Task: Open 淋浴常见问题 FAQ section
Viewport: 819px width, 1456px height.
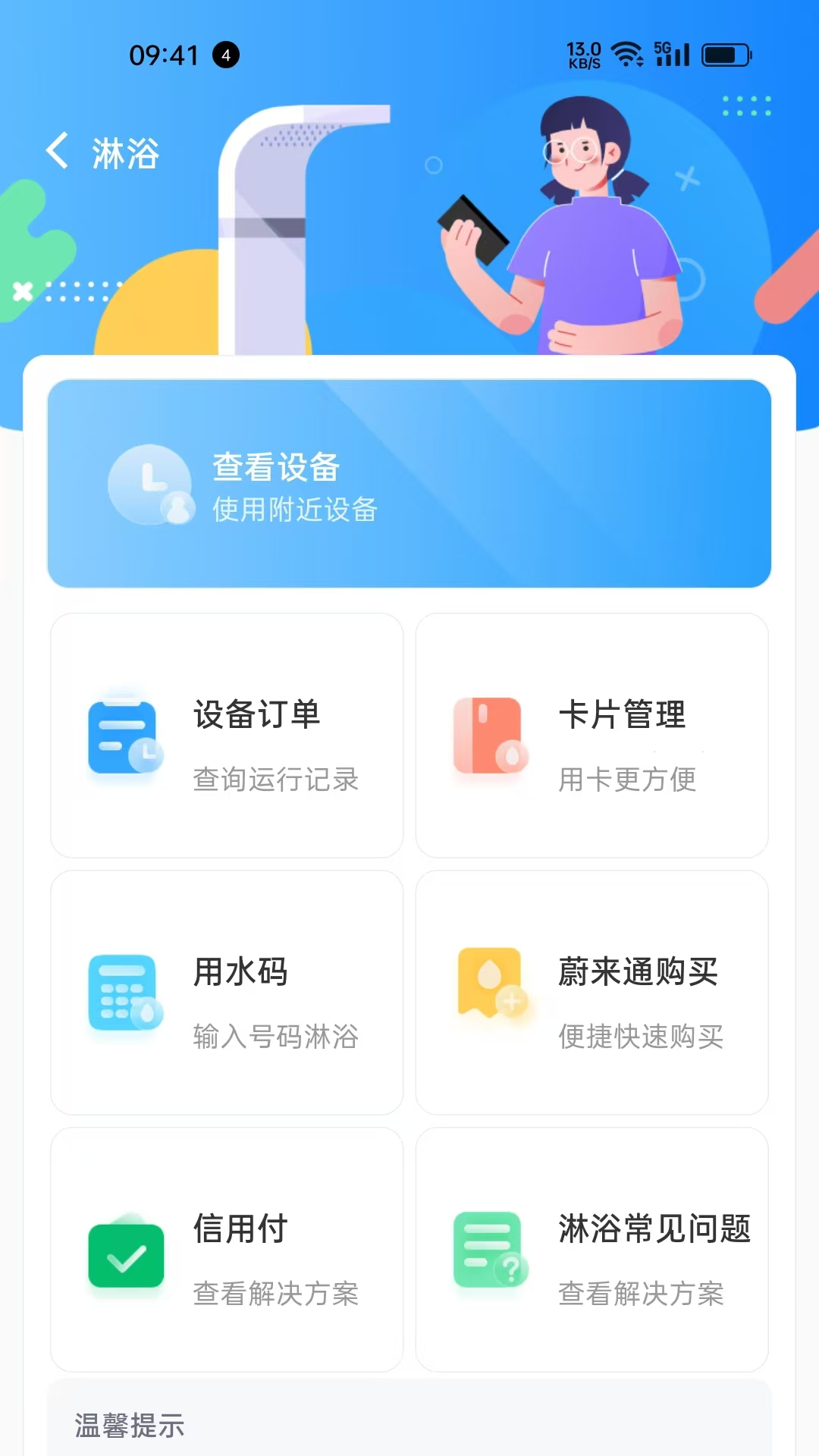Action: click(592, 1253)
